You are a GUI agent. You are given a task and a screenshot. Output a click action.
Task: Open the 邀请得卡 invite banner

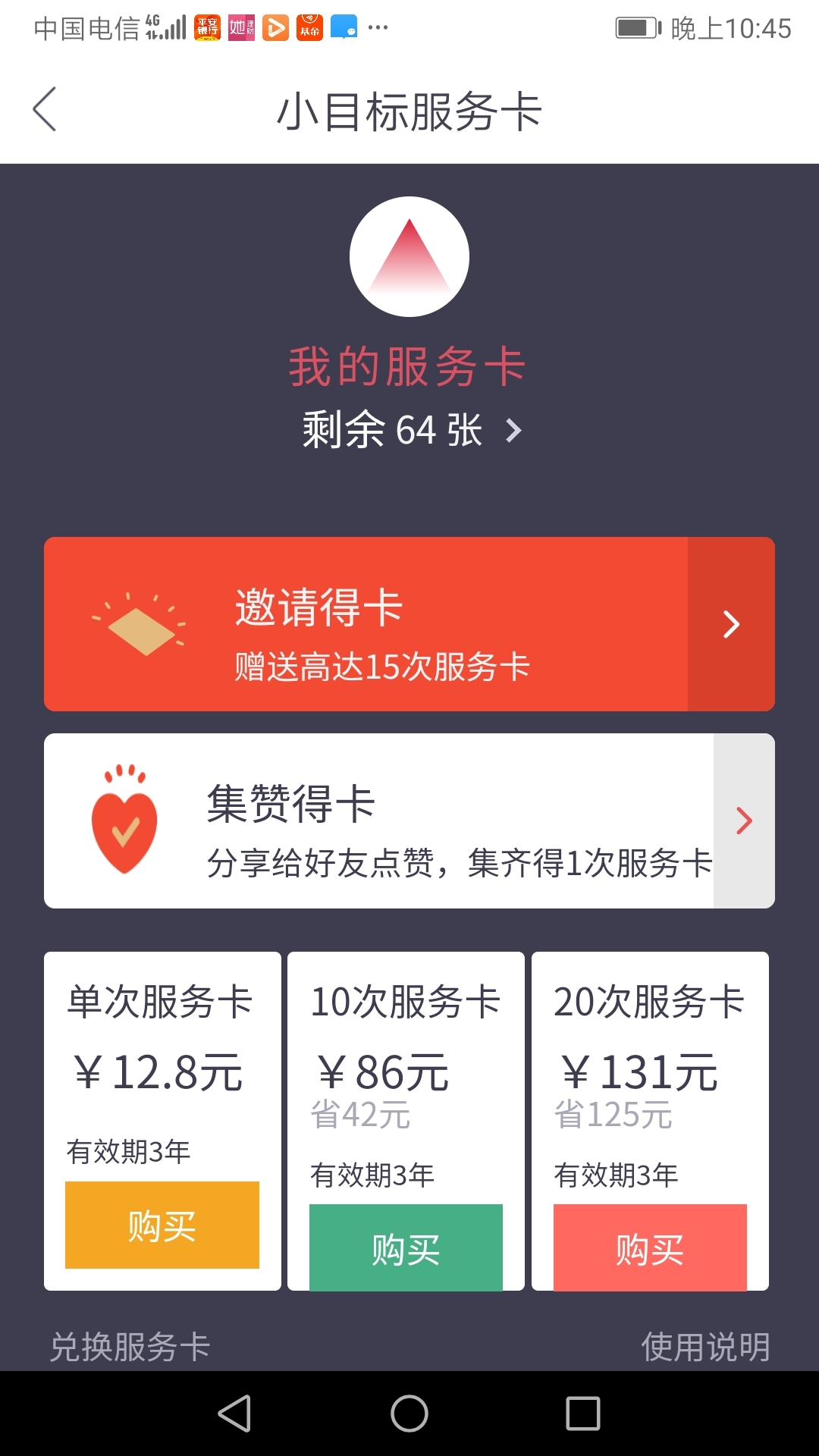click(x=409, y=624)
